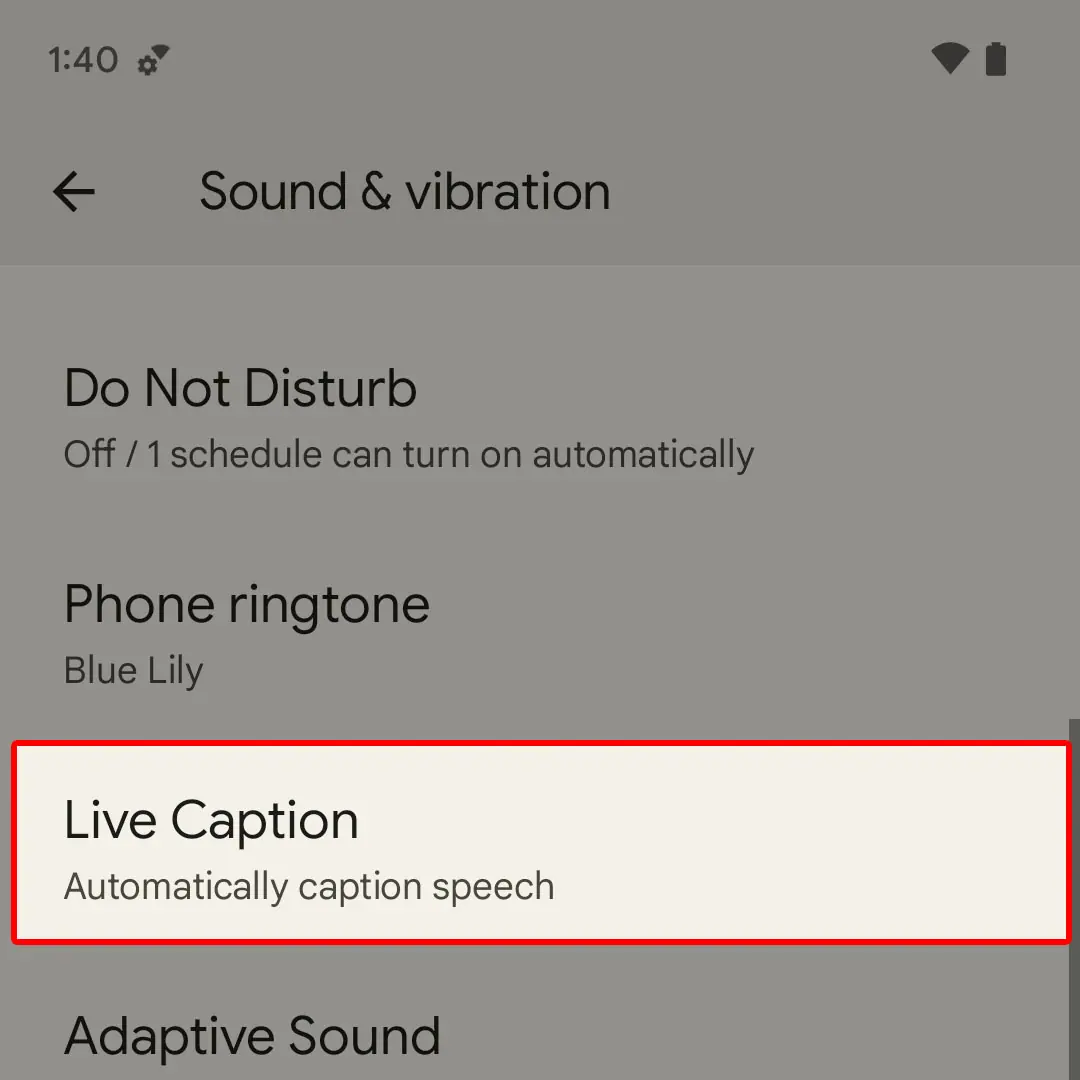
Task: Open Do Not Disturb settings
Action: point(409,418)
